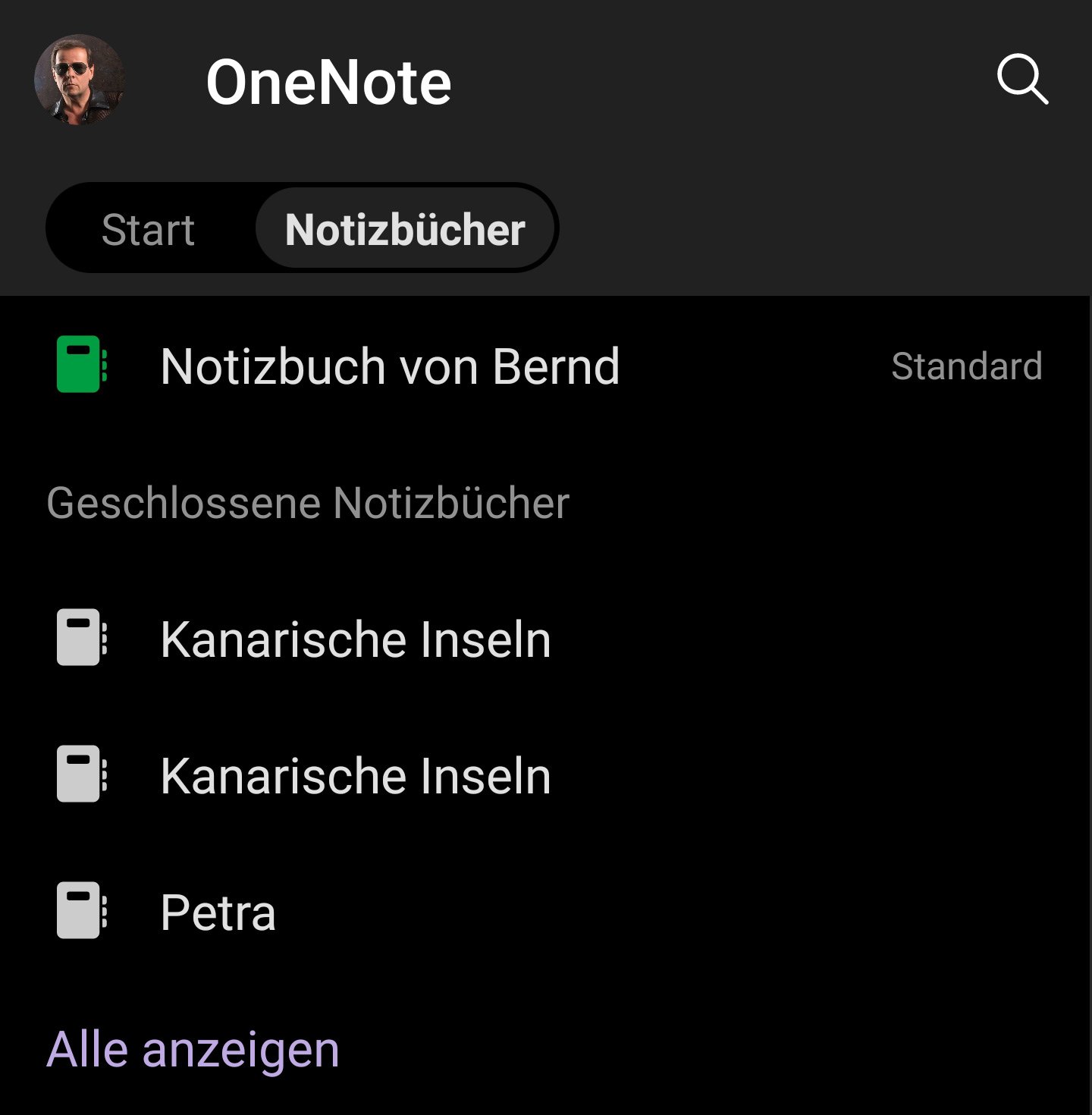Tap the Alle anzeigen link
Viewport: 1092px width, 1115px height.
tap(193, 1050)
